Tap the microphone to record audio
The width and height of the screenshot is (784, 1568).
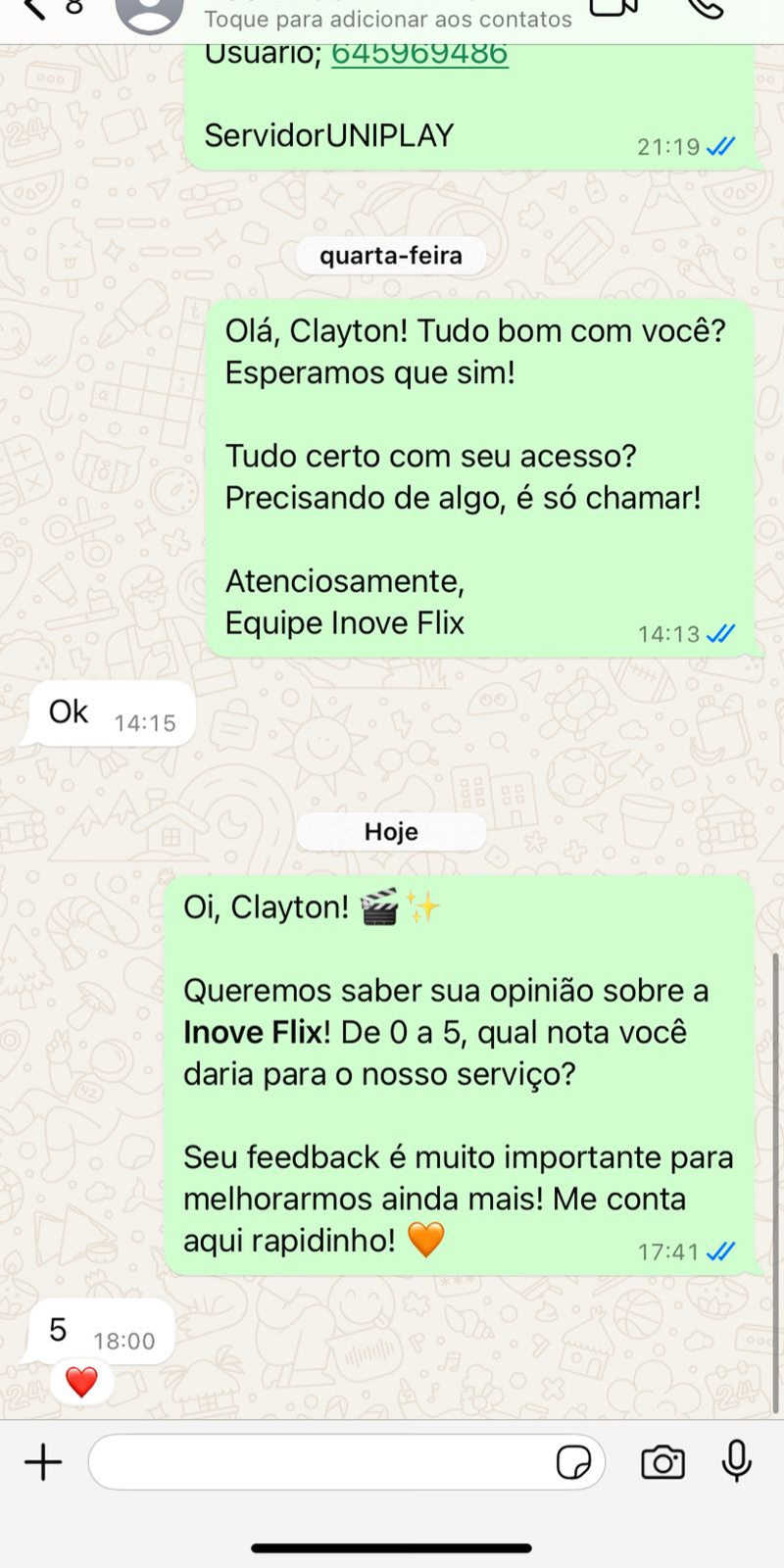736,1462
